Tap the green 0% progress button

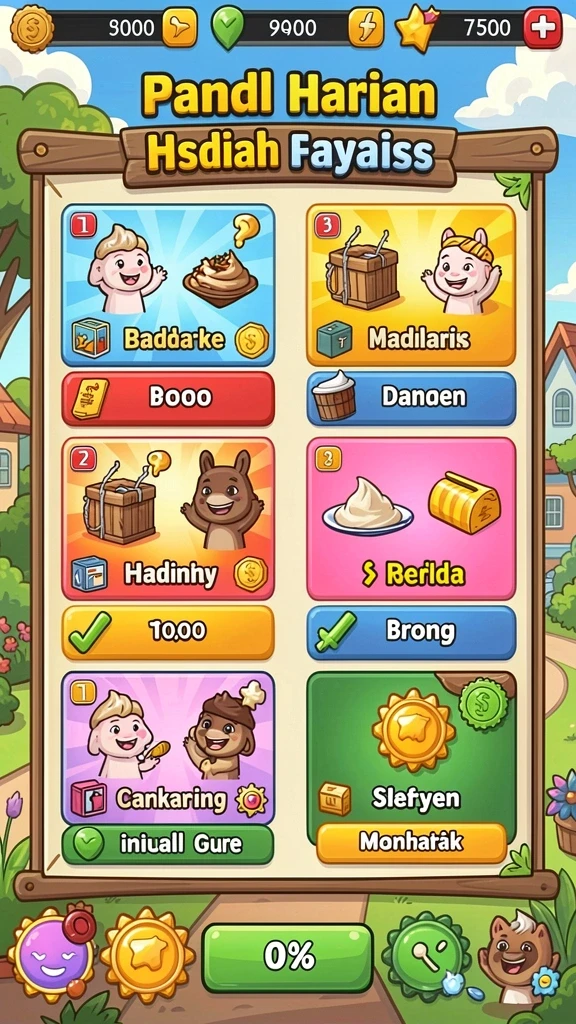pyautogui.click(x=287, y=957)
